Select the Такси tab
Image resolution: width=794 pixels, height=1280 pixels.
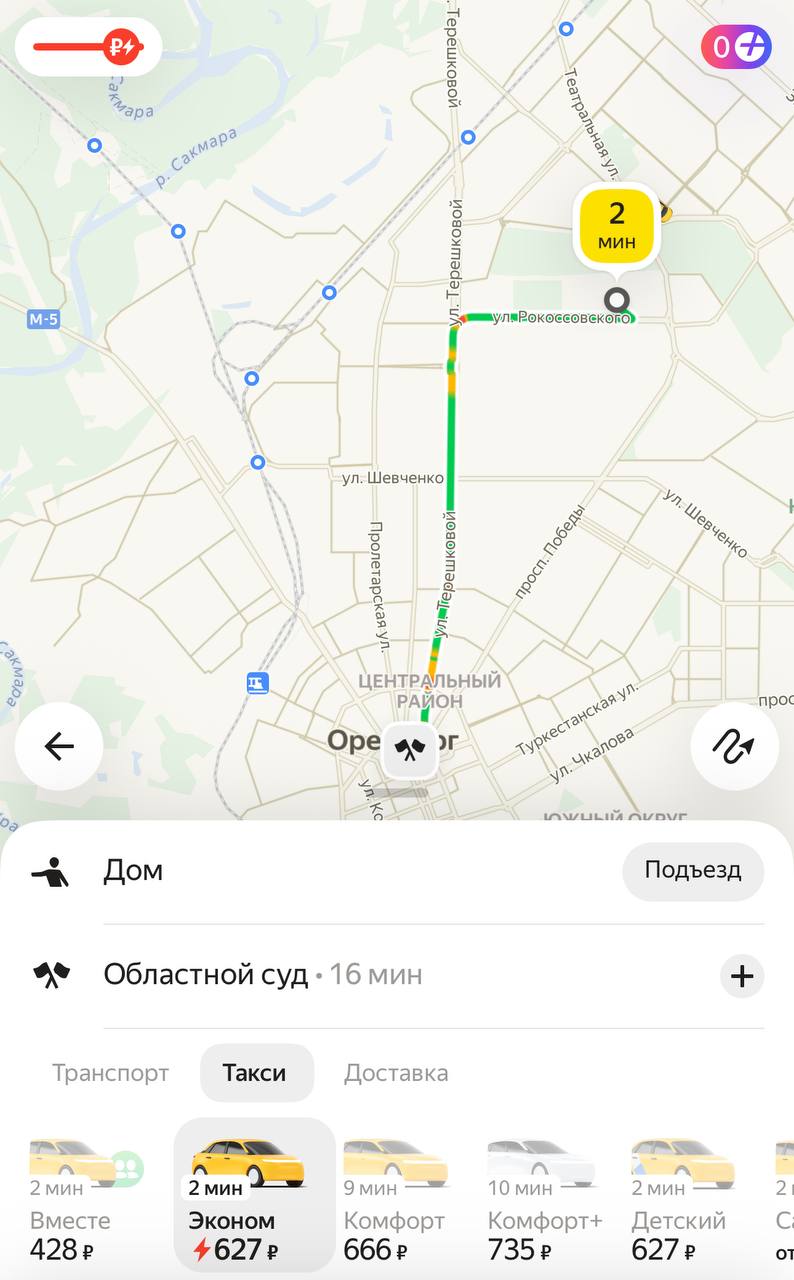point(255,1073)
